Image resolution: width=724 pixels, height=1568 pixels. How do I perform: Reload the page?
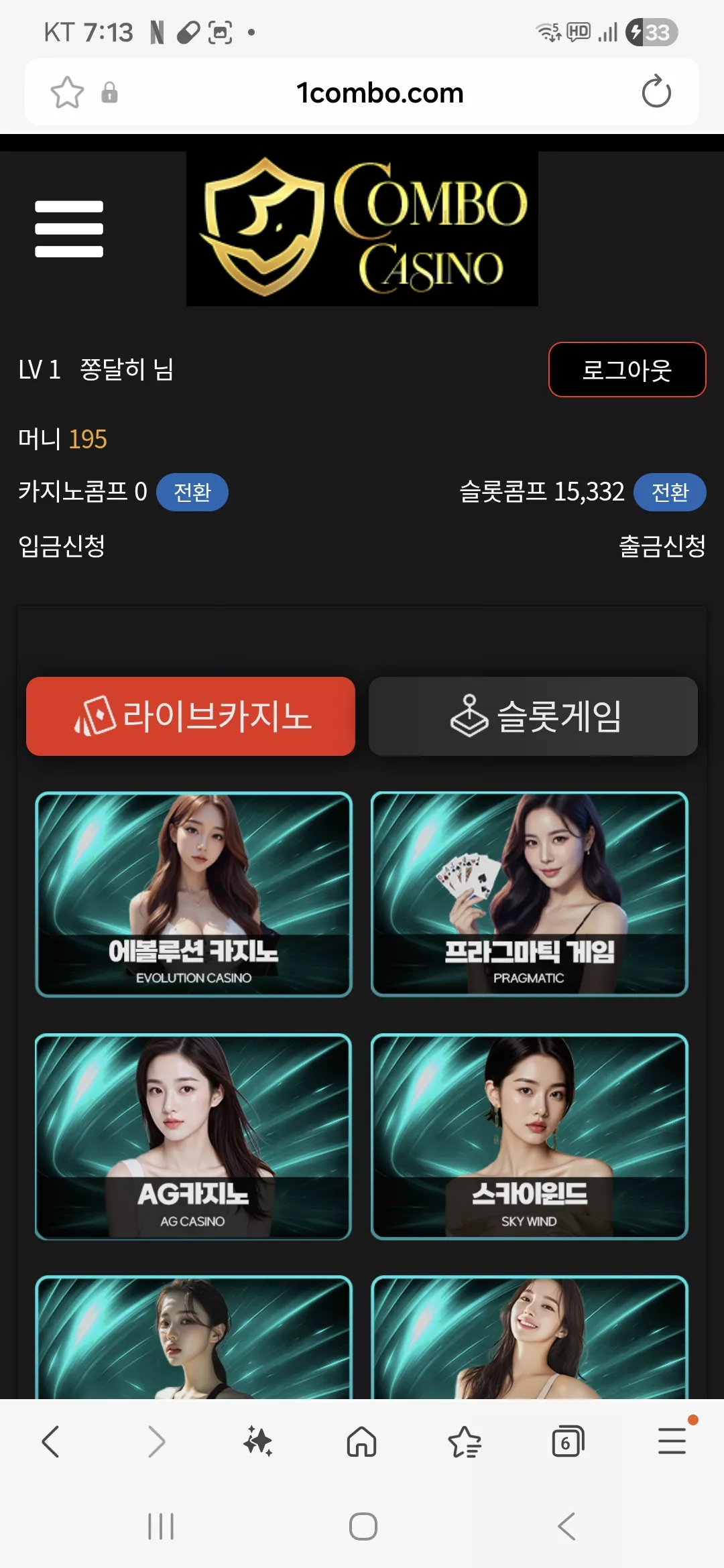click(656, 92)
